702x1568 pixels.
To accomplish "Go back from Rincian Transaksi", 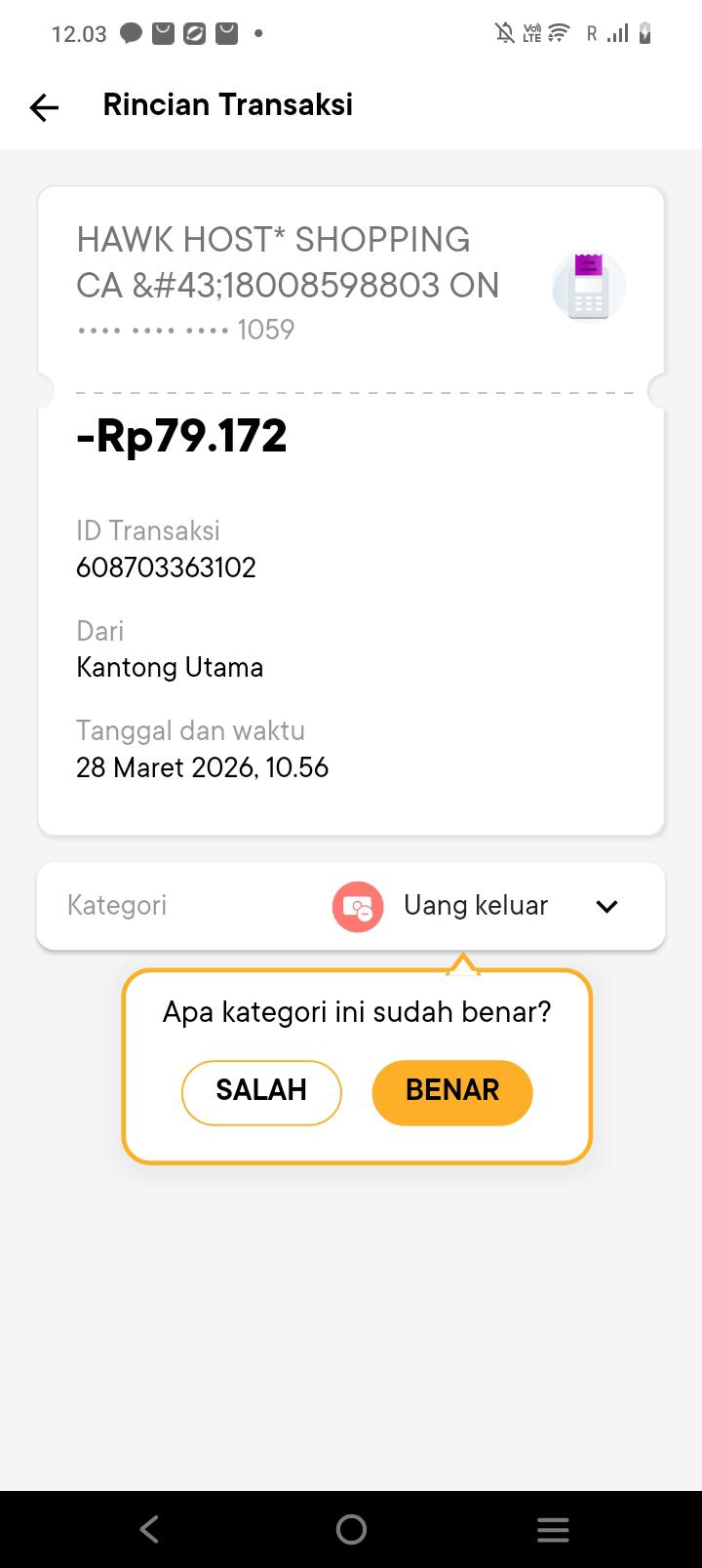I will 44,106.
